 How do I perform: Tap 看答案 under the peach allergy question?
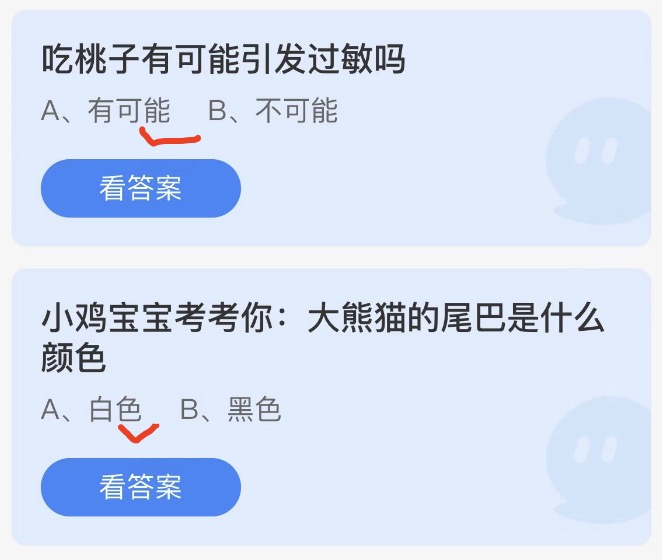pos(141,188)
